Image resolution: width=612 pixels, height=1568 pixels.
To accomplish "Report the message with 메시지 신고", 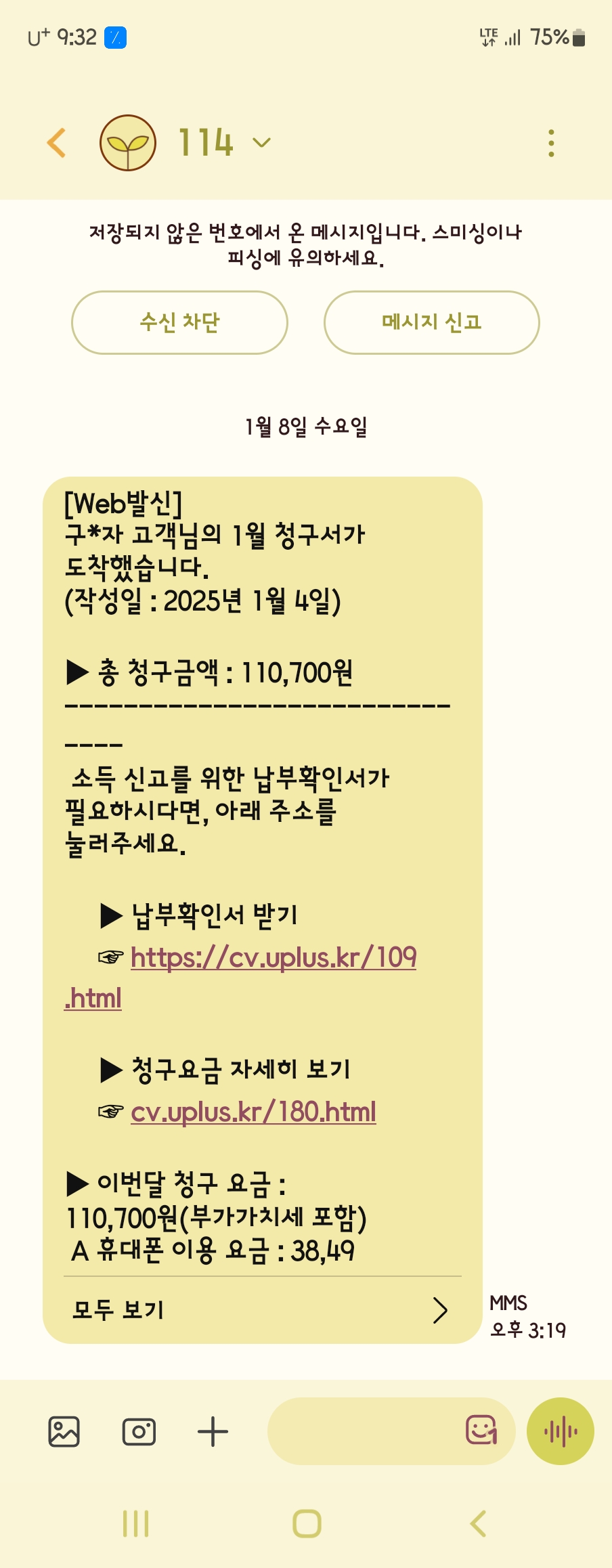I will coord(431,322).
